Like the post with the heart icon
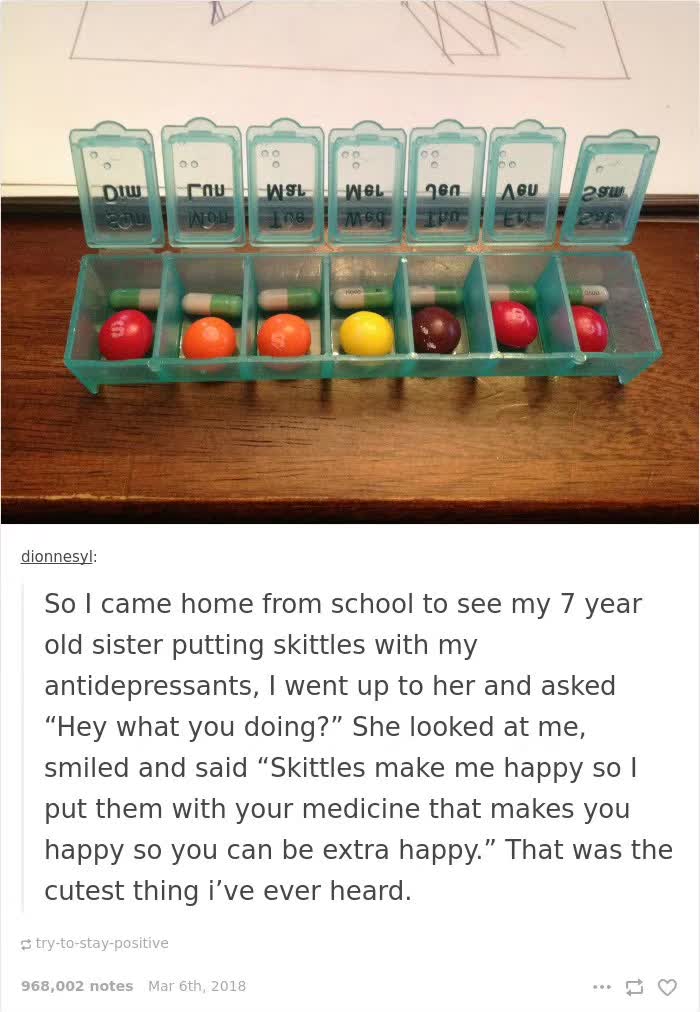 tap(667, 987)
